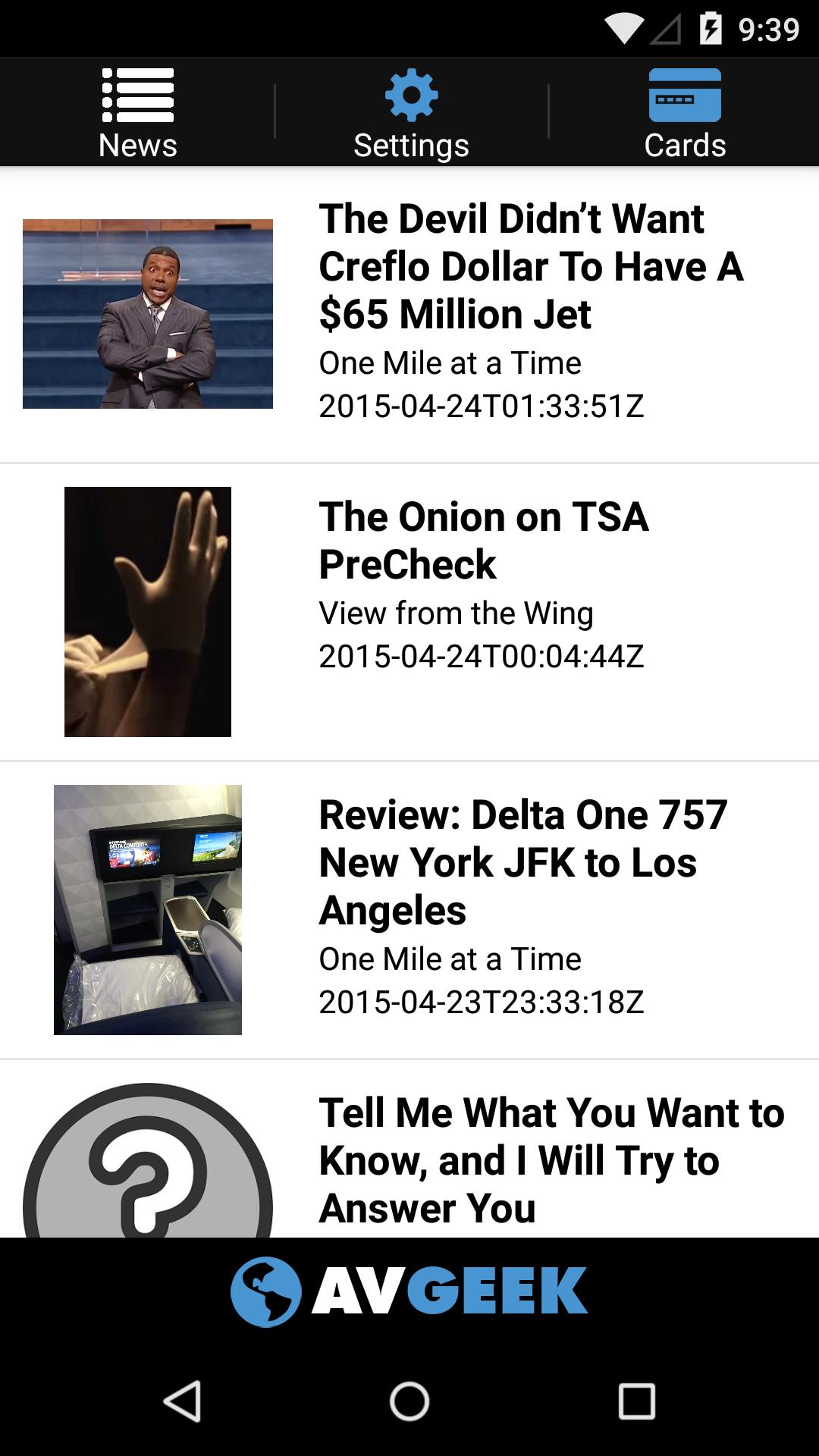
Task: Switch to the News tab
Action: tap(137, 113)
